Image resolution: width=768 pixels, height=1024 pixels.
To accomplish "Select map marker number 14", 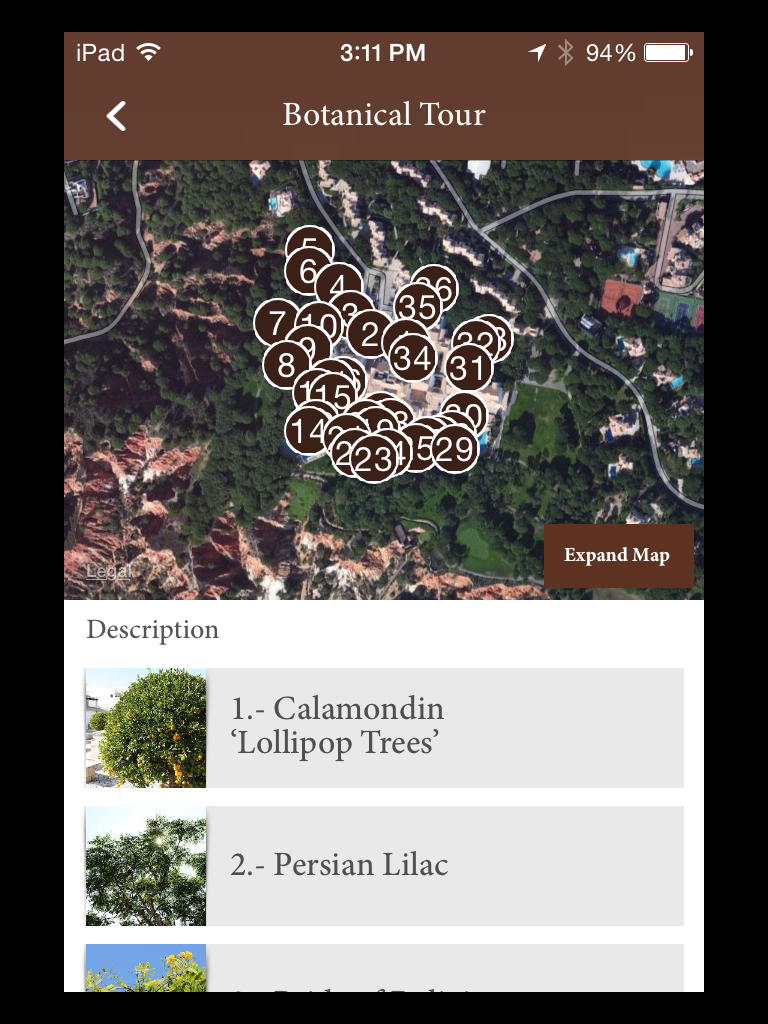I will pos(305,431).
